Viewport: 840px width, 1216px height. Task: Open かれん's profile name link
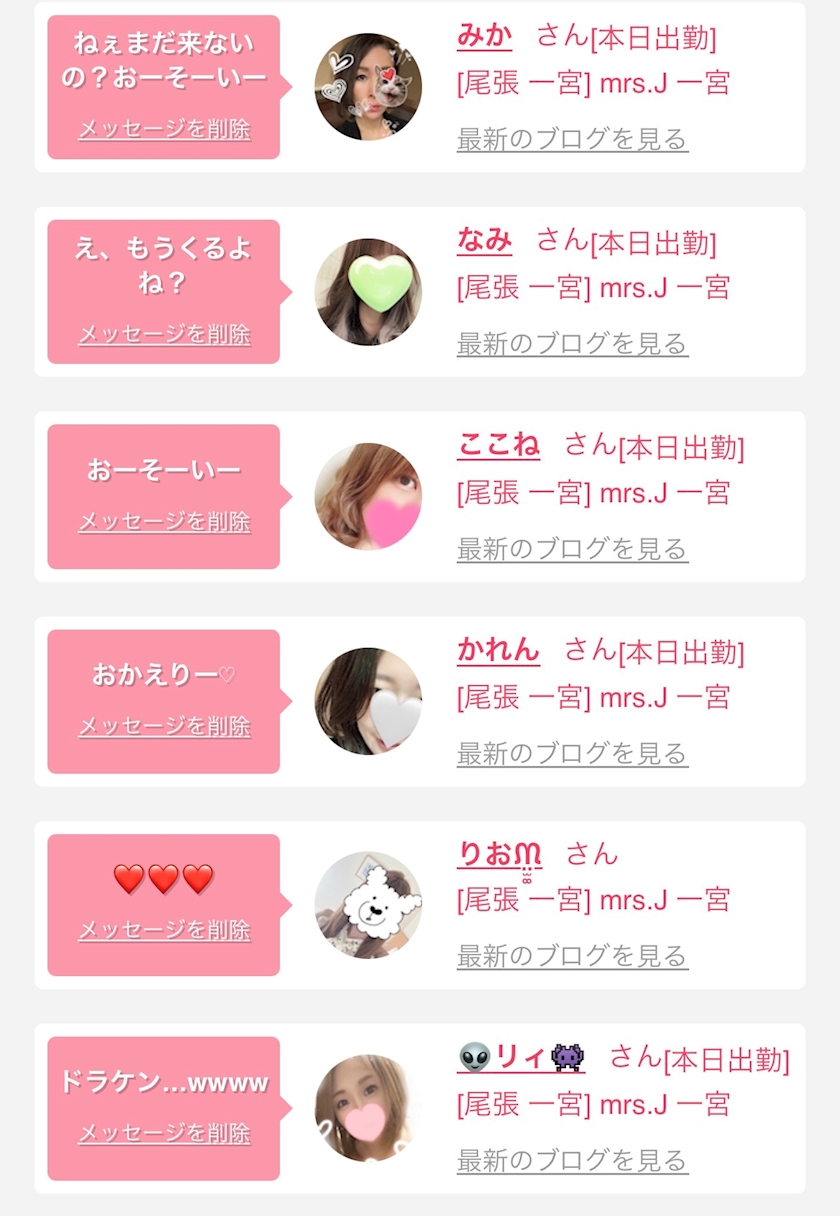498,650
